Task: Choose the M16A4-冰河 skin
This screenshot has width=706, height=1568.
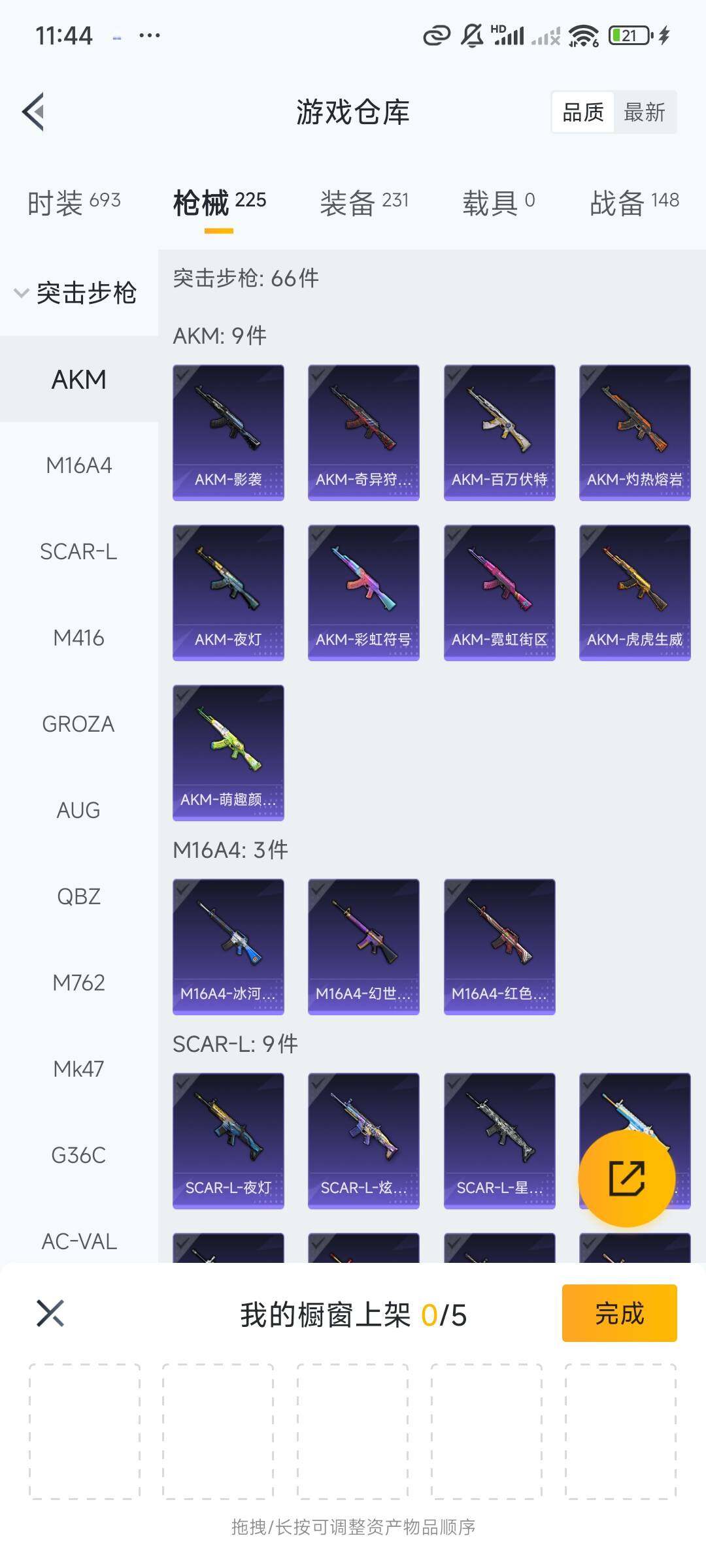Action: (x=228, y=947)
